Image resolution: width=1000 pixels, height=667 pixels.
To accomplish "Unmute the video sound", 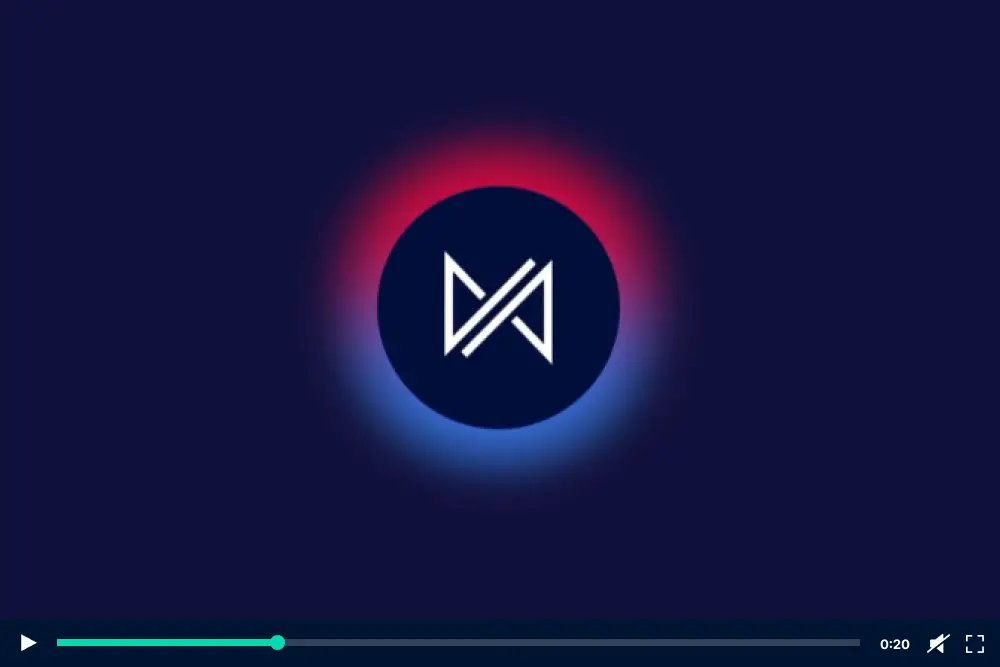I will 937,644.
